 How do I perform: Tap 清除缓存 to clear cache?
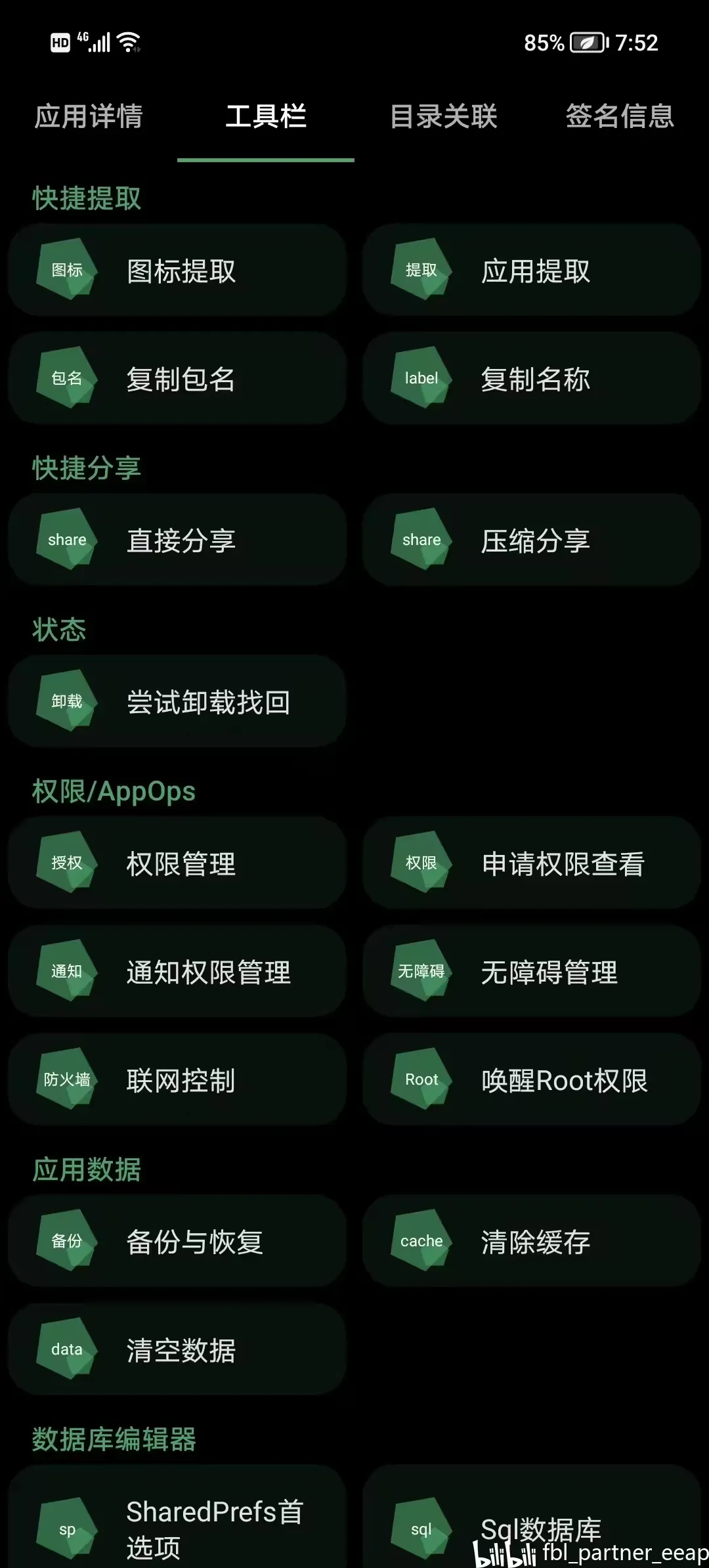pyautogui.click(x=532, y=1242)
